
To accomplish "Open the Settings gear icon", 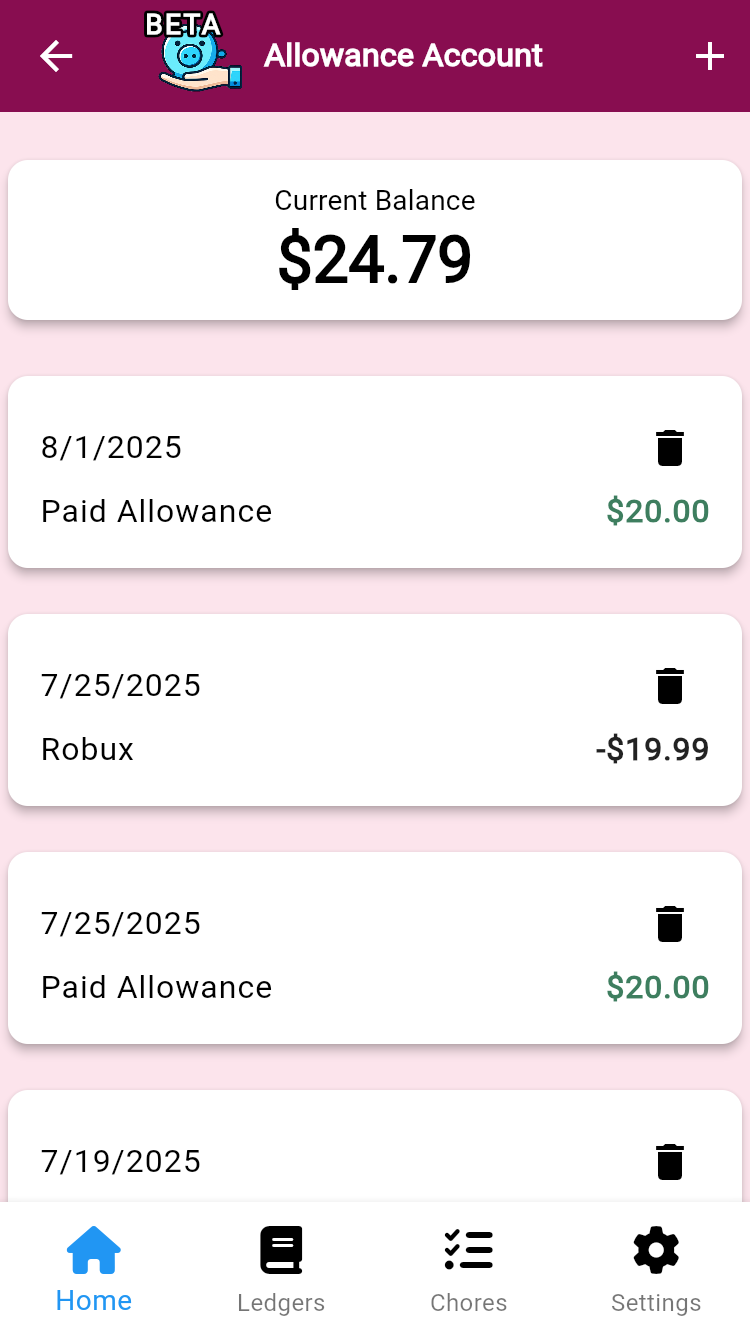I will [x=656, y=1250].
